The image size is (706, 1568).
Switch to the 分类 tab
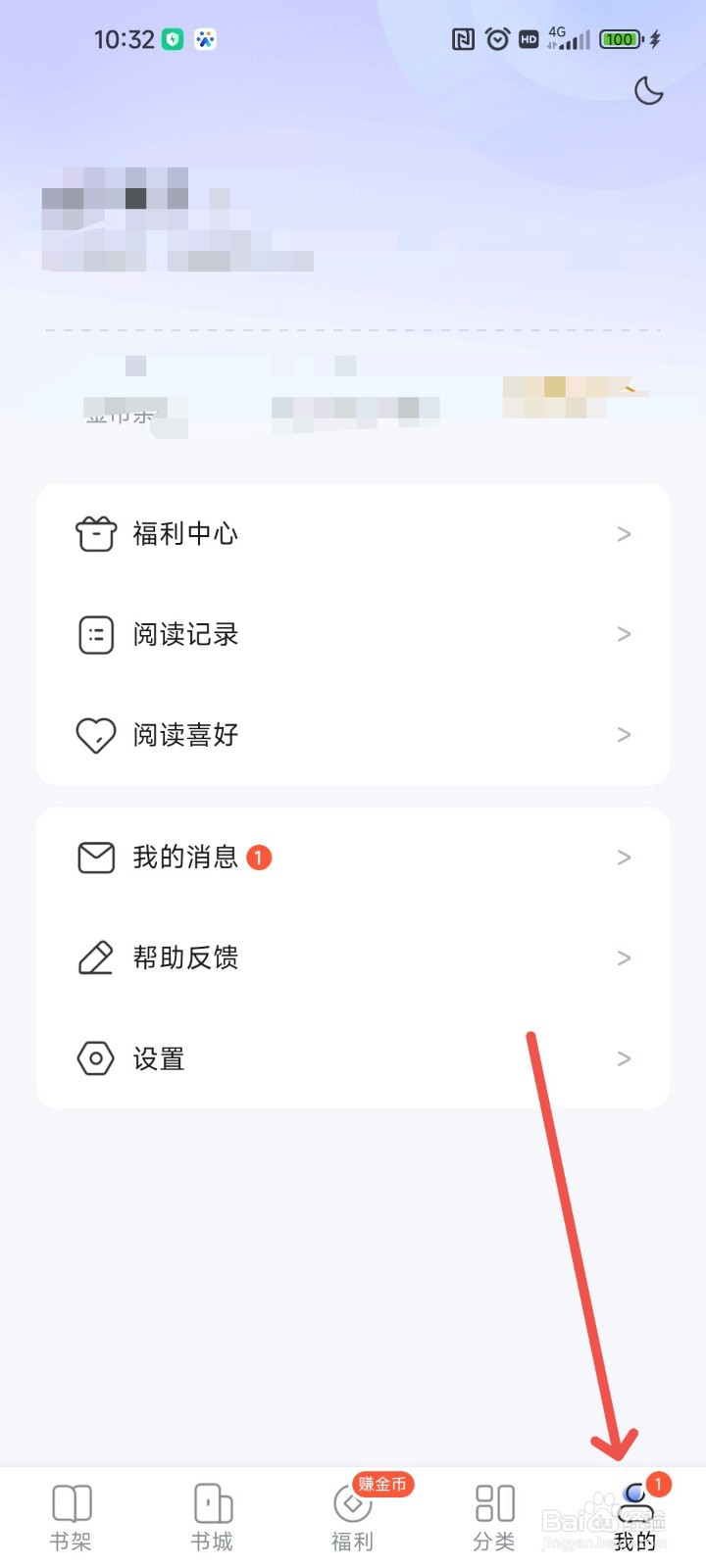pos(494,1517)
